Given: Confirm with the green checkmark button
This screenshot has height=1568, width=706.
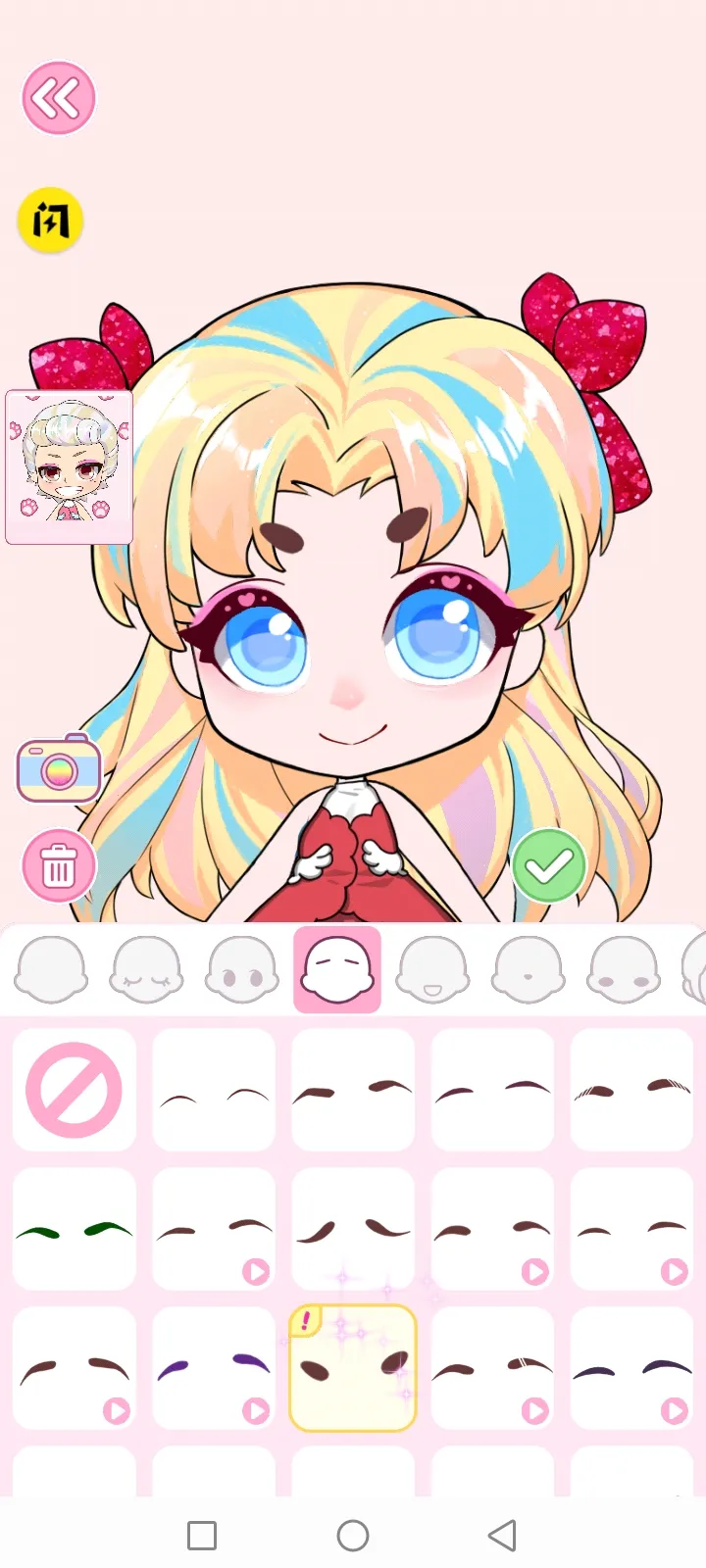Looking at the screenshot, I should coord(548,865).
